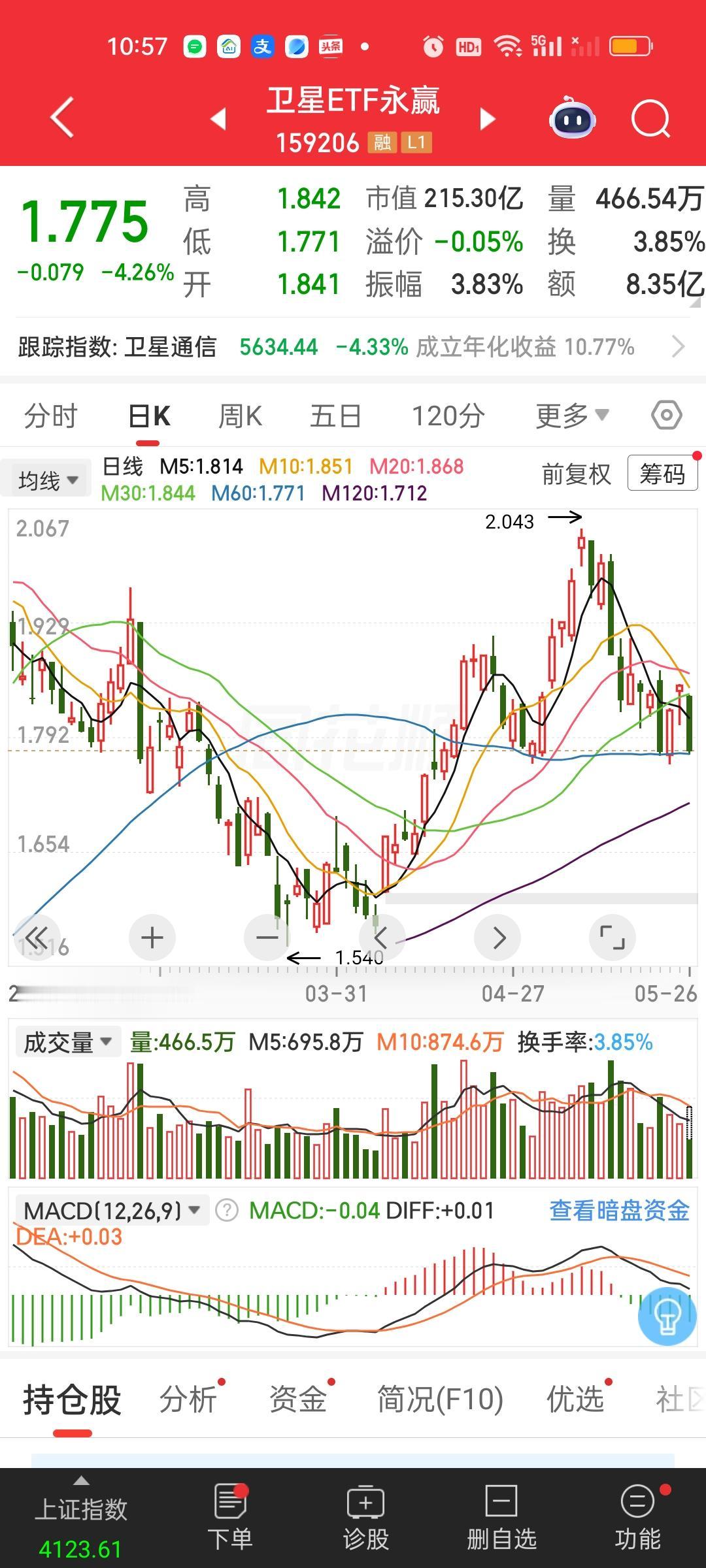Expand the 均线 indicator dropdown
Viewport: 706px width, 1568px height.
tap(47, 481)
